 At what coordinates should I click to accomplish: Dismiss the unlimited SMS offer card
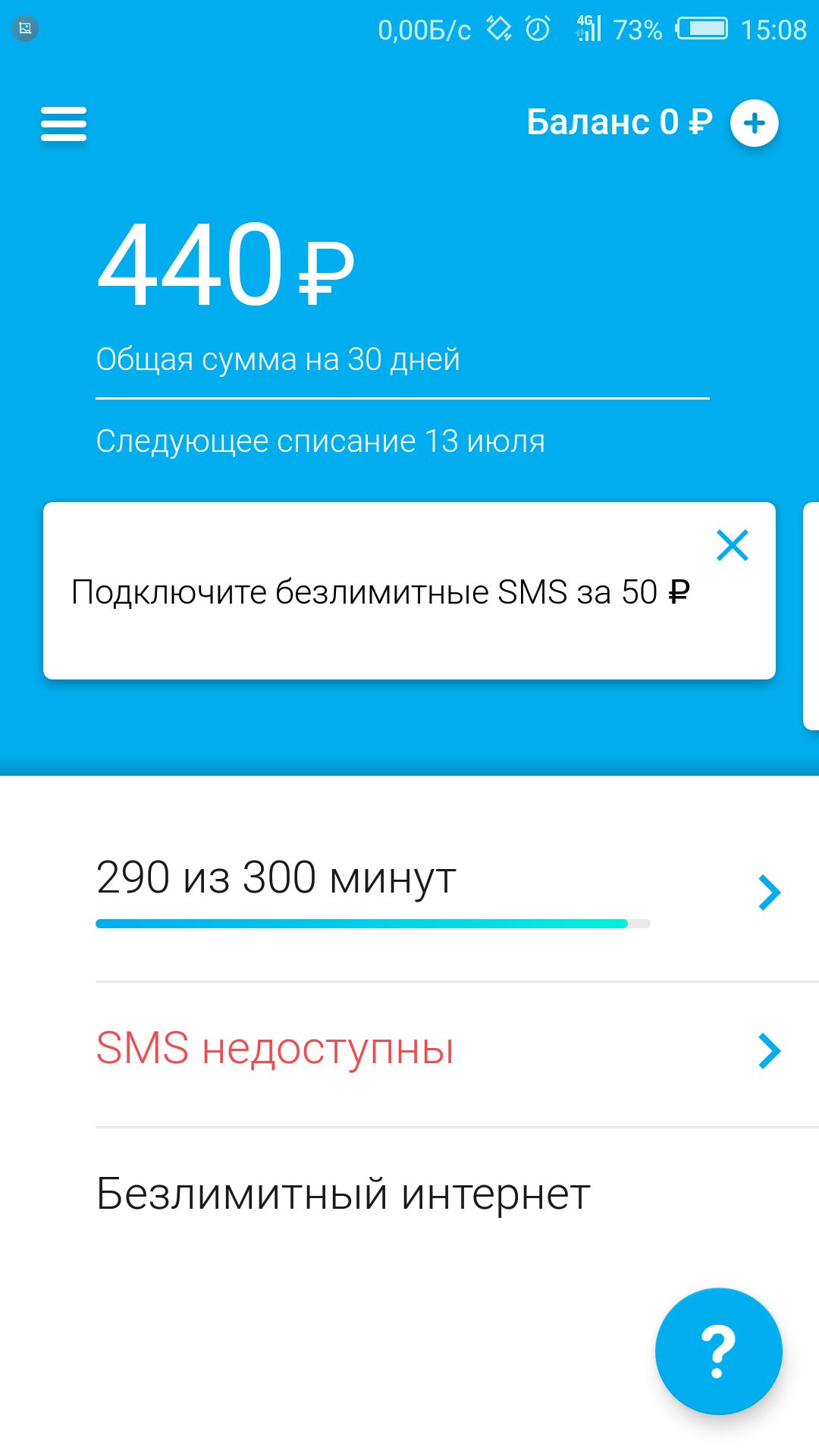point(732,545)
